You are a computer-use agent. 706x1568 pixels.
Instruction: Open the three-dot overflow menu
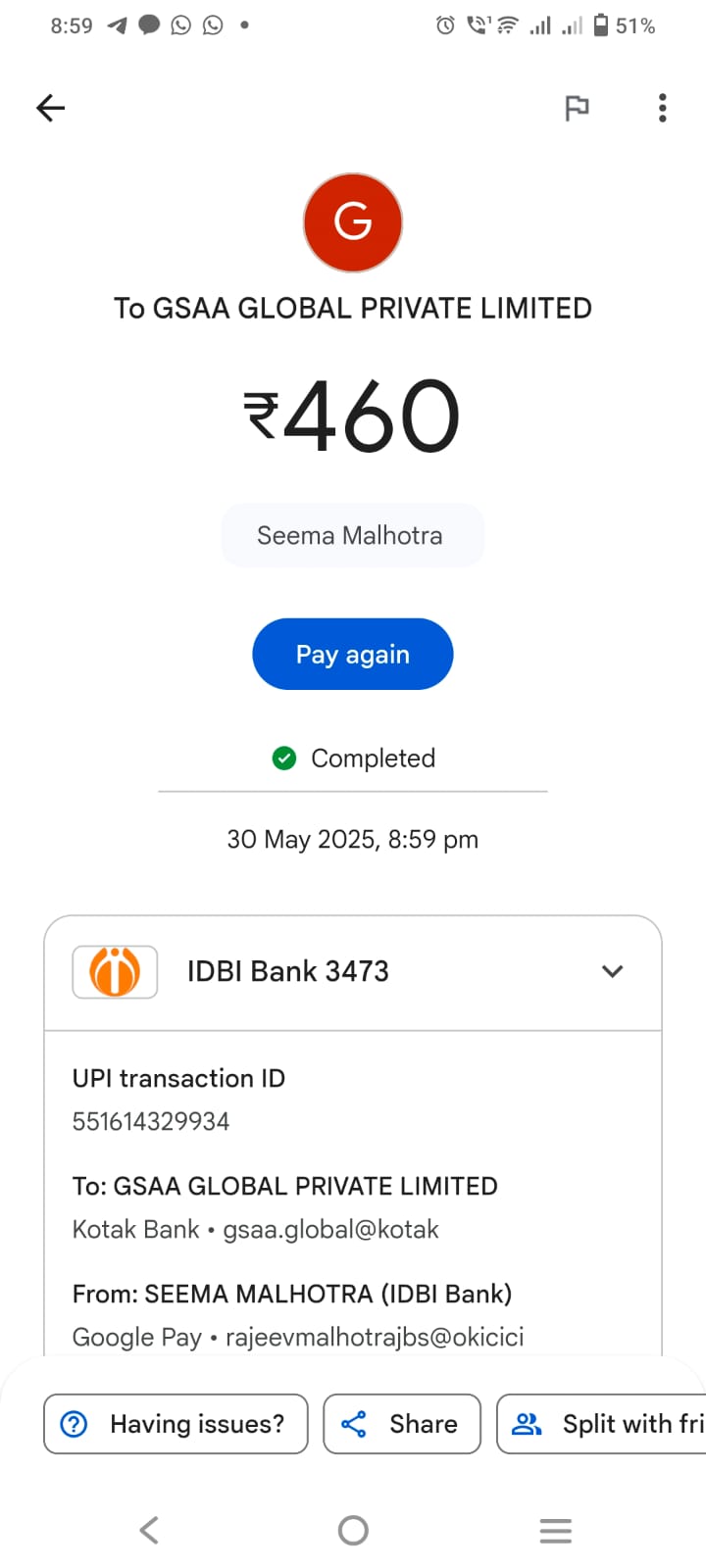pos(663,108)
